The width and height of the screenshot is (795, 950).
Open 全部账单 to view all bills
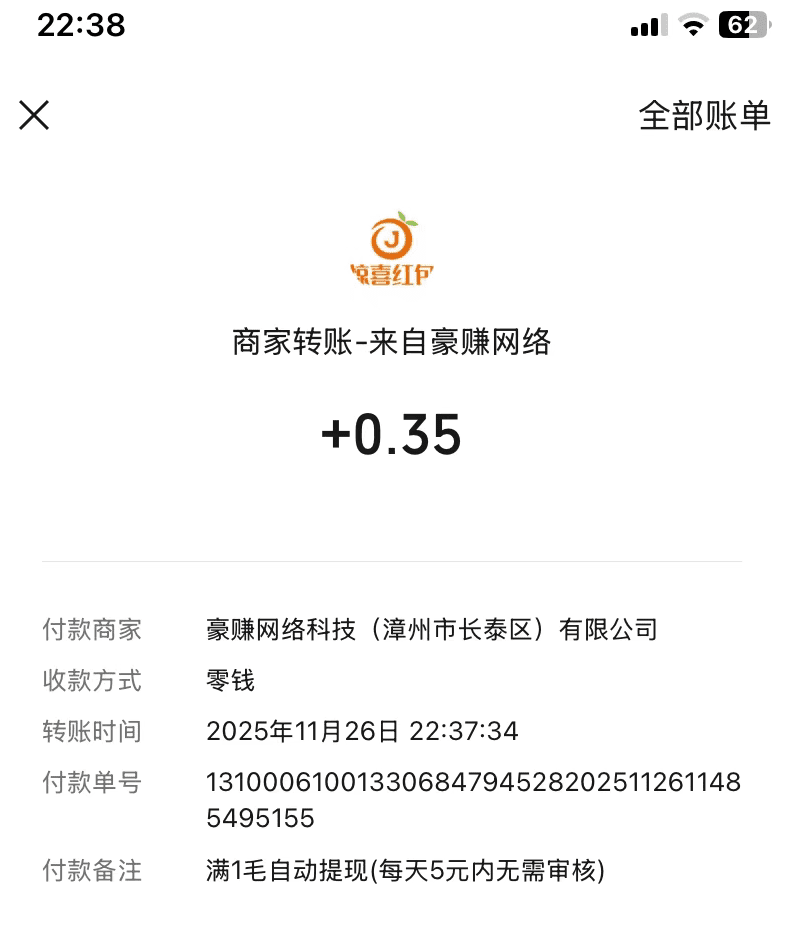[x=703, y=116]
